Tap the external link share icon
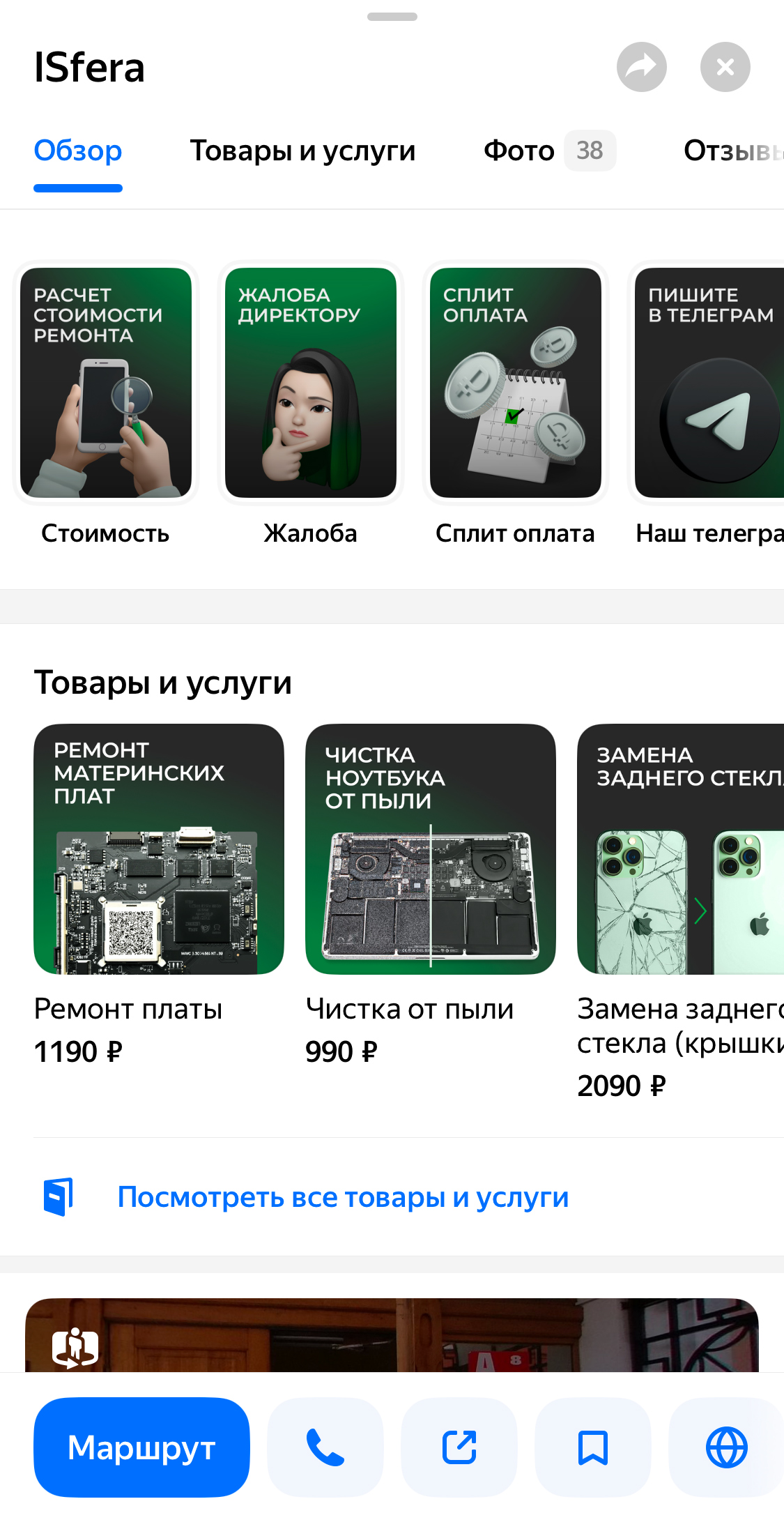This screenshot has height=1529, width=784. point(459,1447)
